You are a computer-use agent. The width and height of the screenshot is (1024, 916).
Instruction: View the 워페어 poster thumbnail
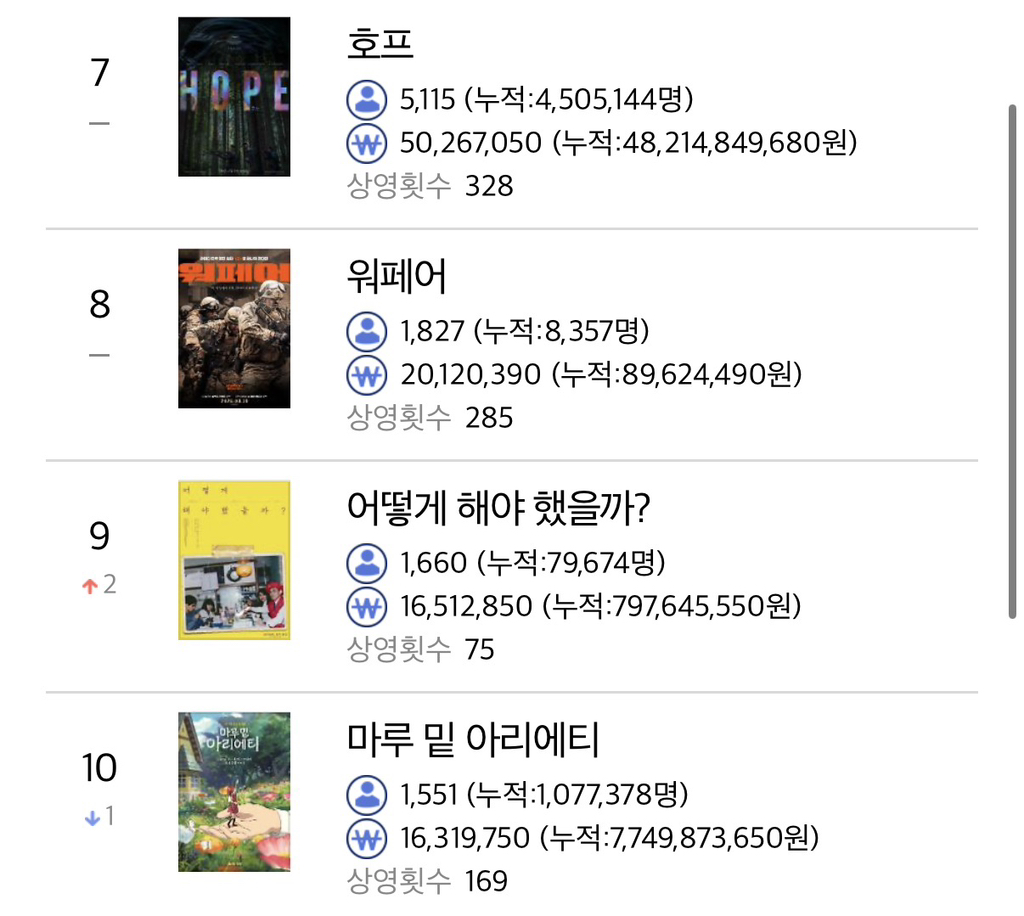click(x=234, y=328)
